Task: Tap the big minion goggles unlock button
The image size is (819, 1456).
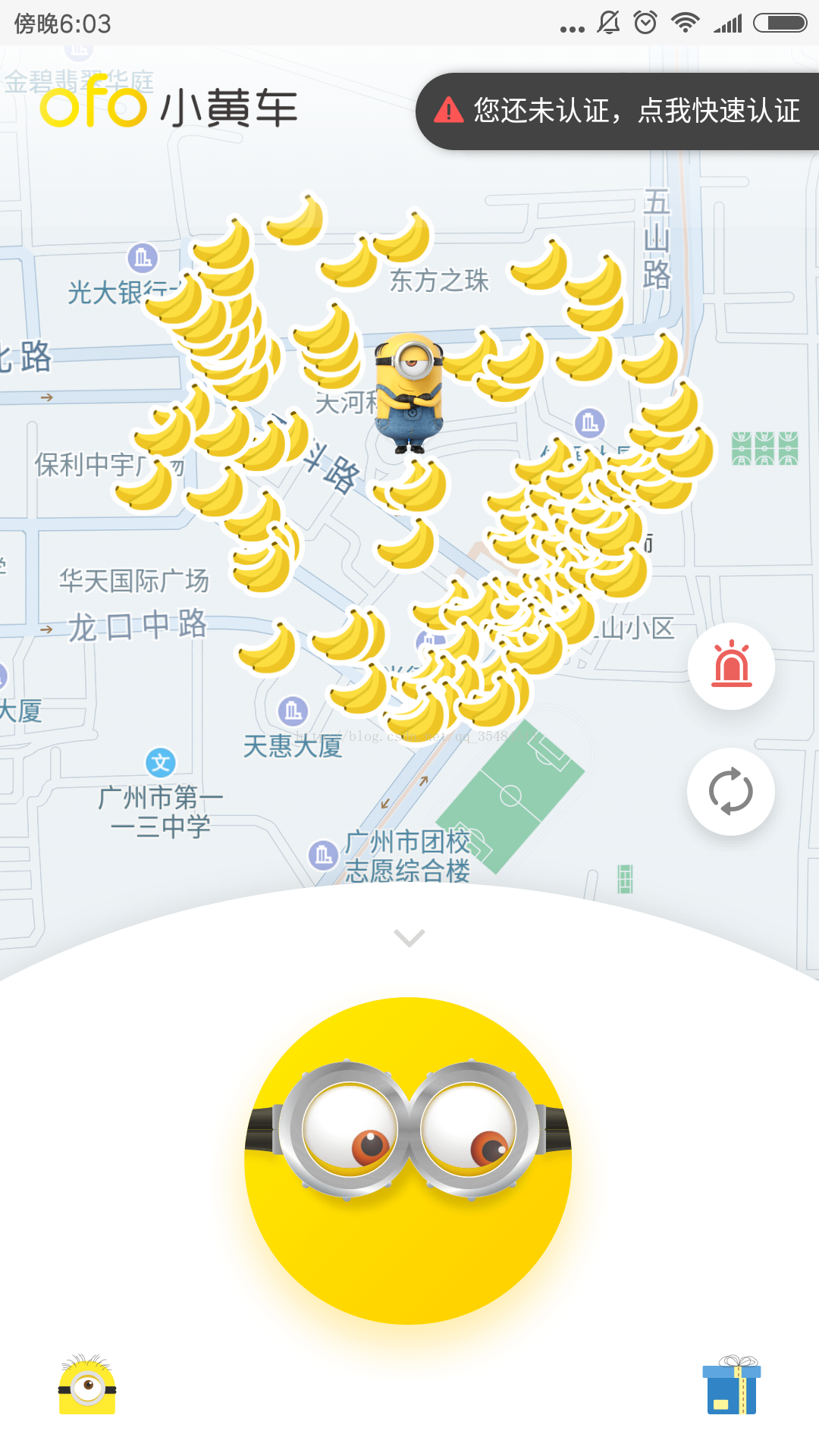Action: coord(408,1160)
